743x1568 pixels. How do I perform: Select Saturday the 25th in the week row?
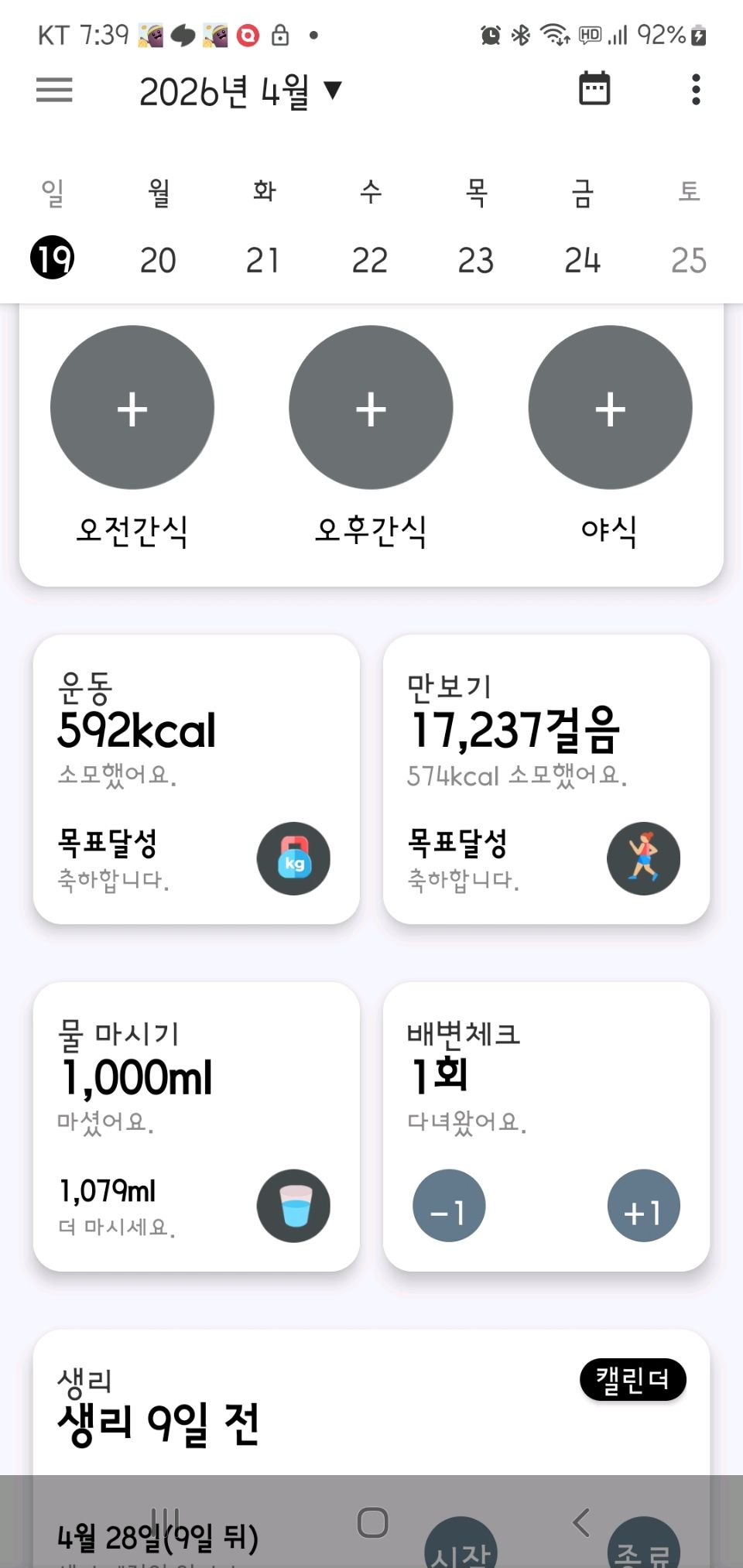pos(688,260)
